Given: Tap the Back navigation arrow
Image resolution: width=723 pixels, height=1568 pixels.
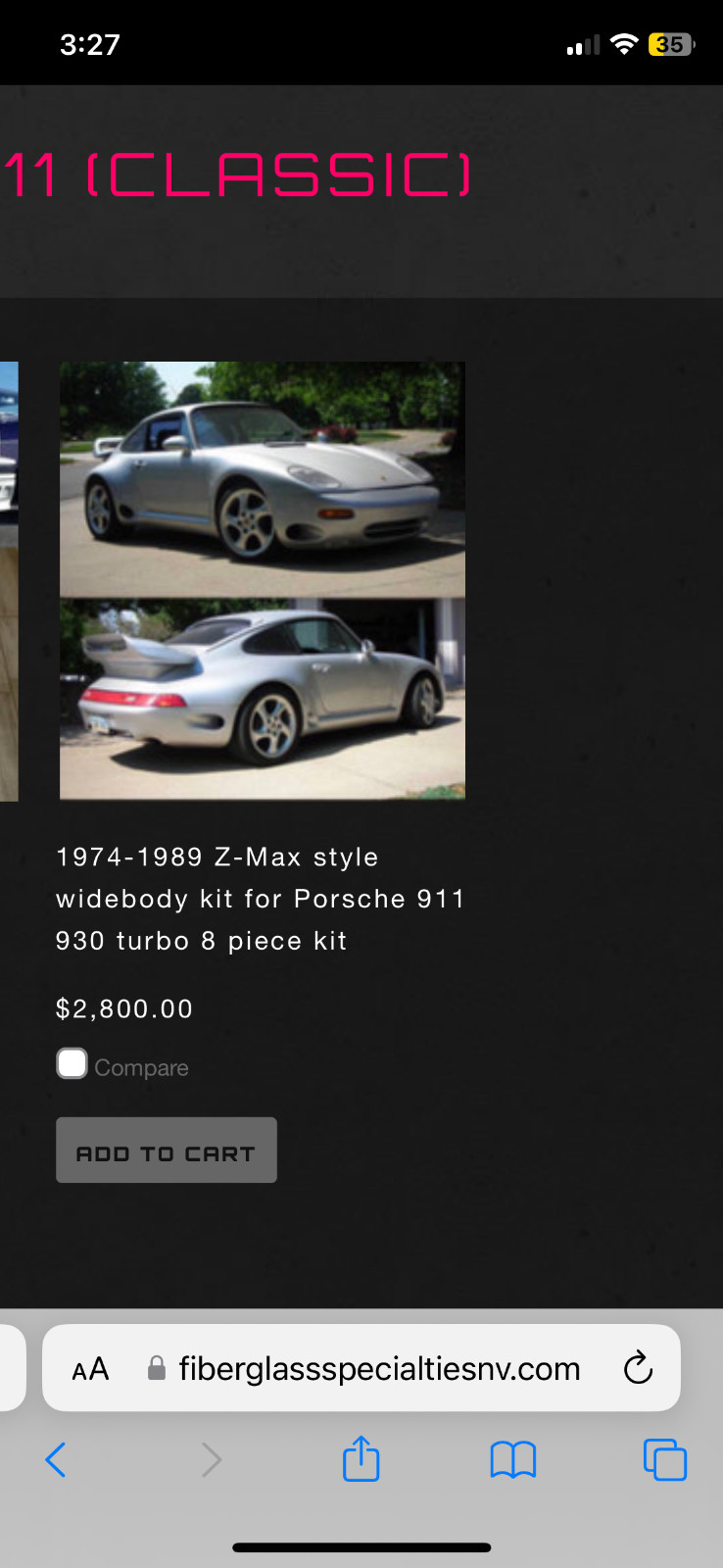Looking at the screenshot, I should click(56, 1459).
